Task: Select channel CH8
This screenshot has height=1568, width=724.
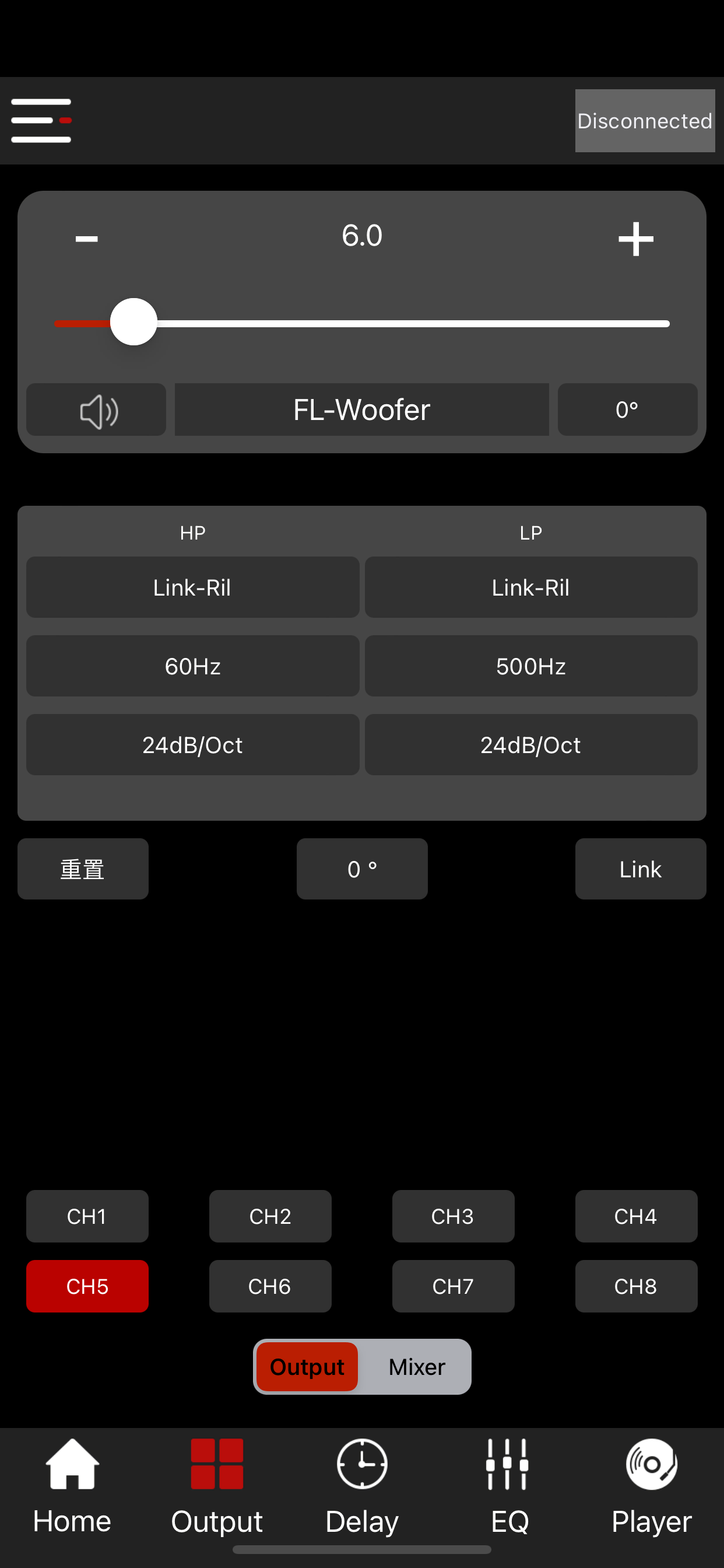Action: [x=636, y=1286]
